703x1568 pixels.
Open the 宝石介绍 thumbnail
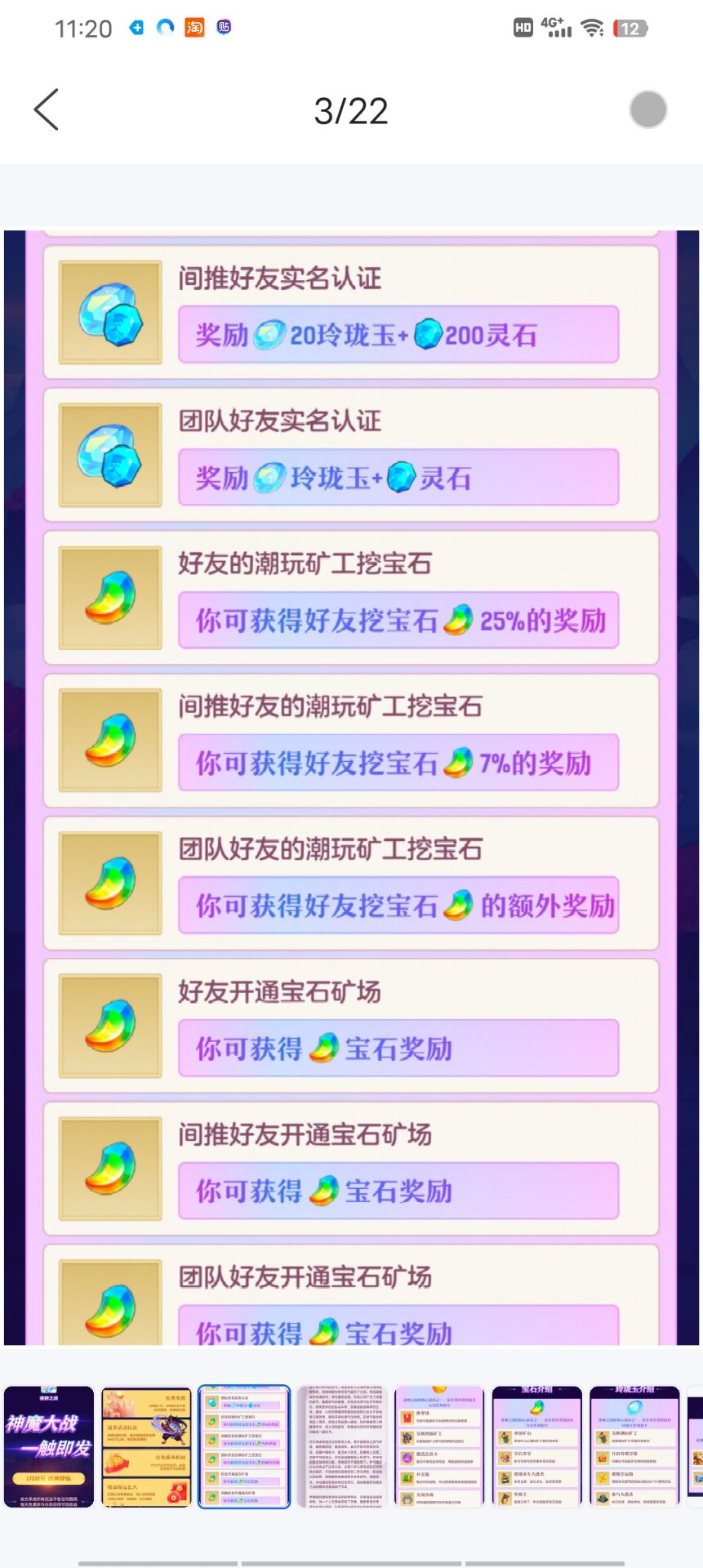tap(536, 1446)
